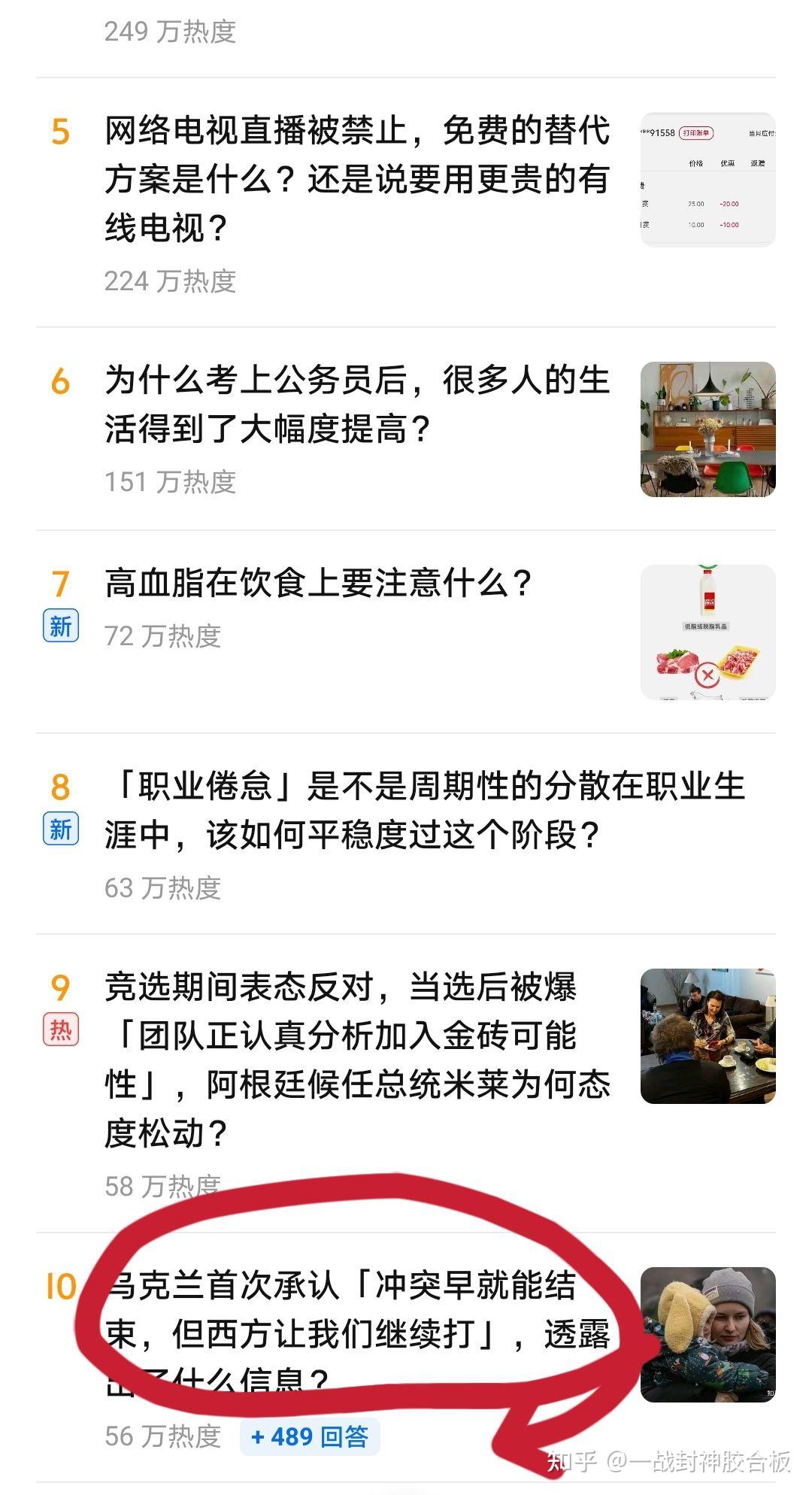
Task: Open the question about Argentina's president-elect Milei
Action: click(357, 1060)
